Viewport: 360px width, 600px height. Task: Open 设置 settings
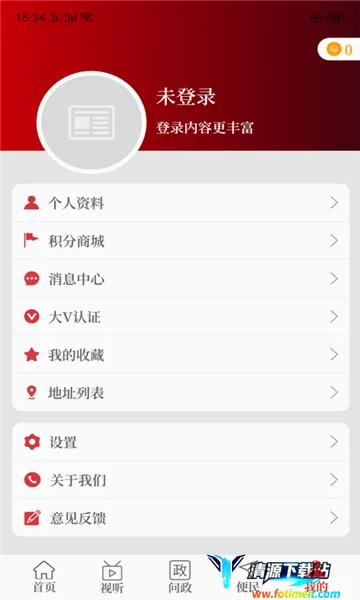(181, 442)
